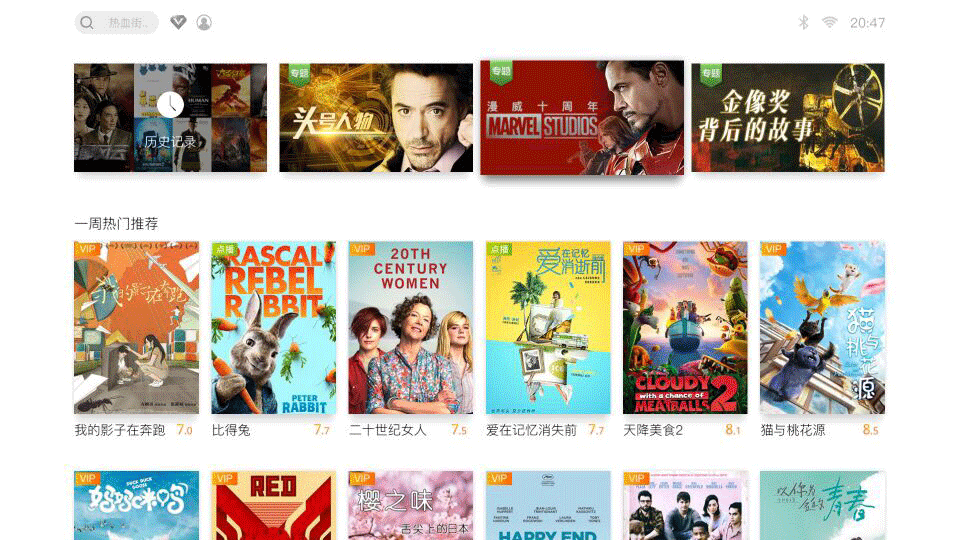Select the movie 比得兔
The image size is (960, 540).
tap(273, 328)
